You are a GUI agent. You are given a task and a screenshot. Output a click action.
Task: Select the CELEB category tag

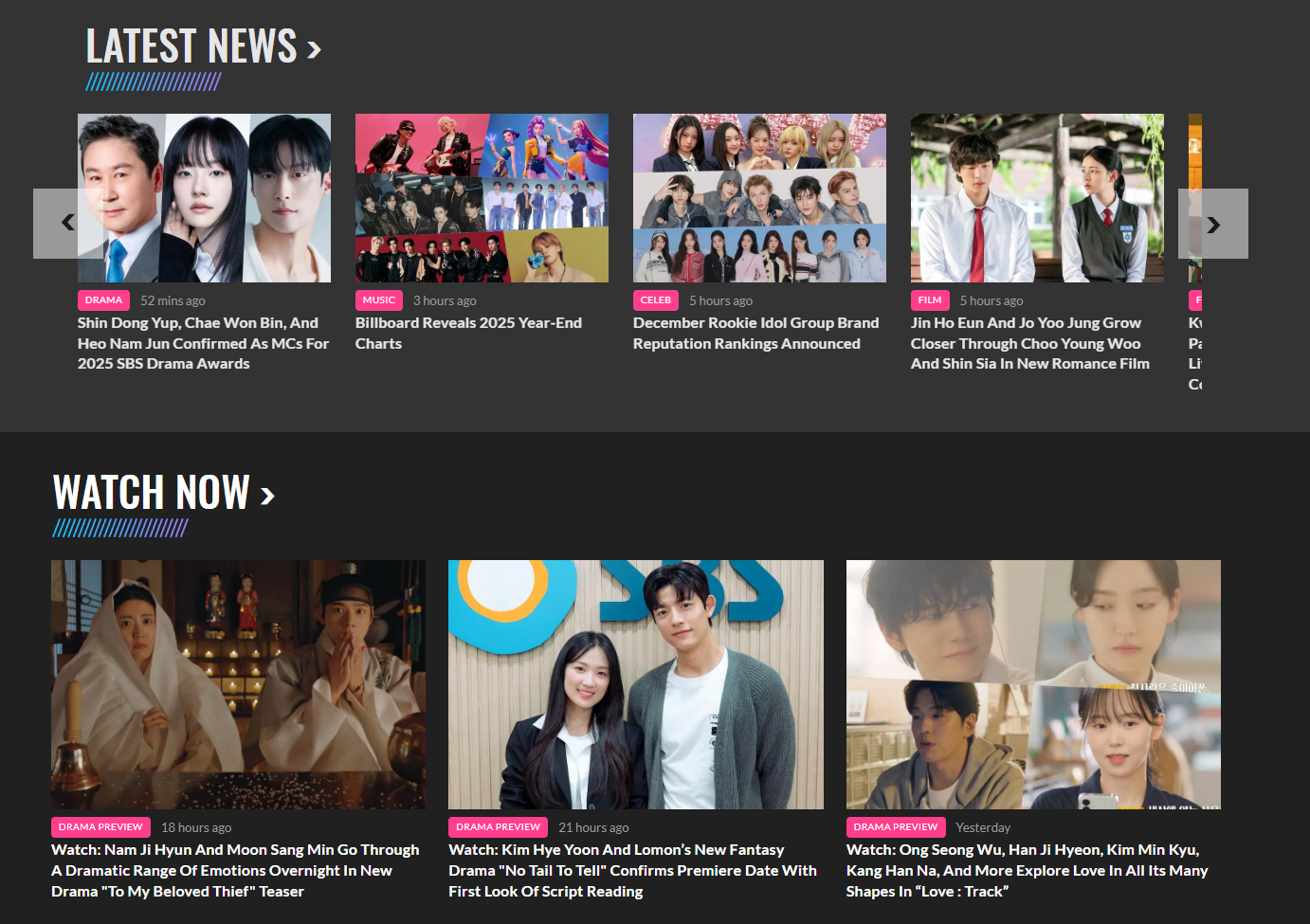(x=655, y=300)
